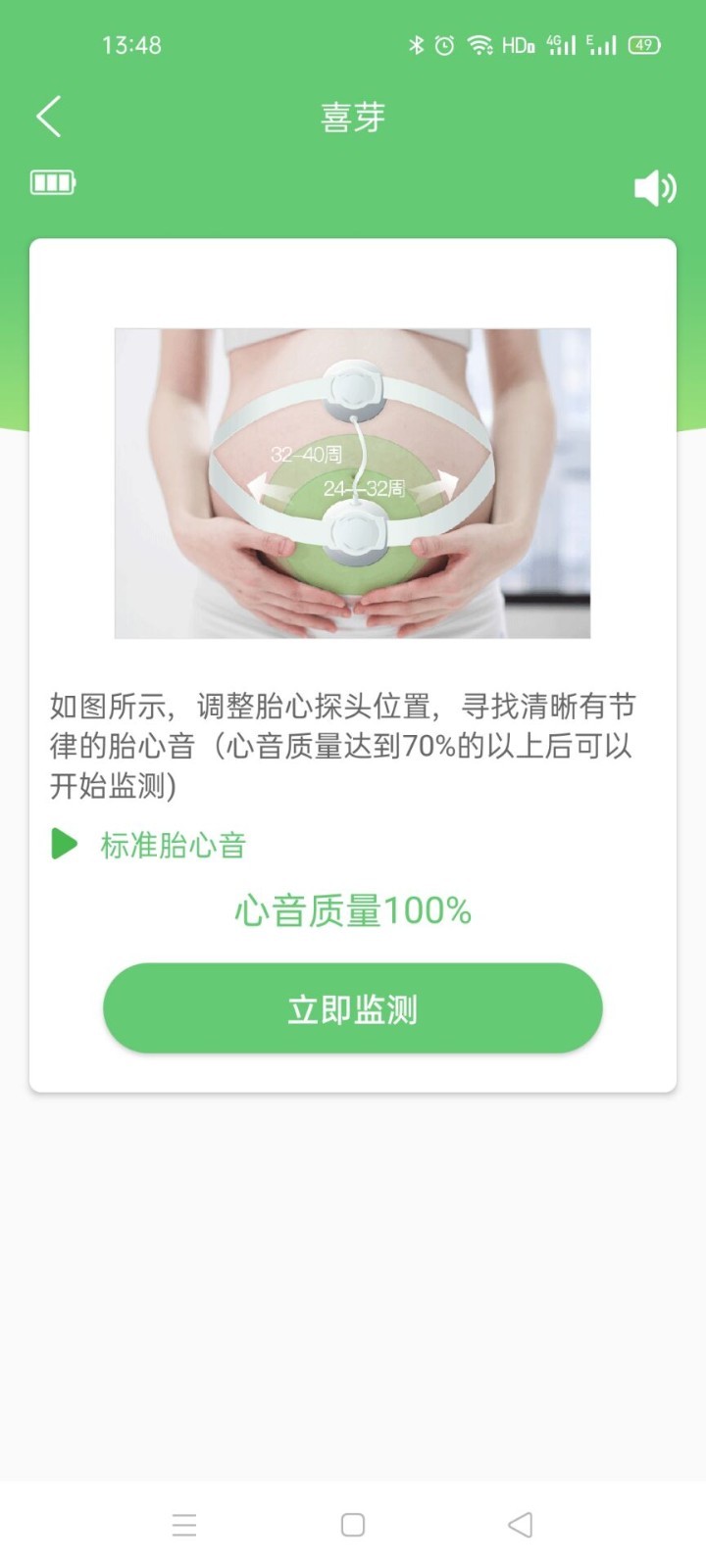Image resolution: width=706 pixels, height=1568 pixels.
Task: Start monitoring with 立即监测
Action: (x=352, y=1008)
